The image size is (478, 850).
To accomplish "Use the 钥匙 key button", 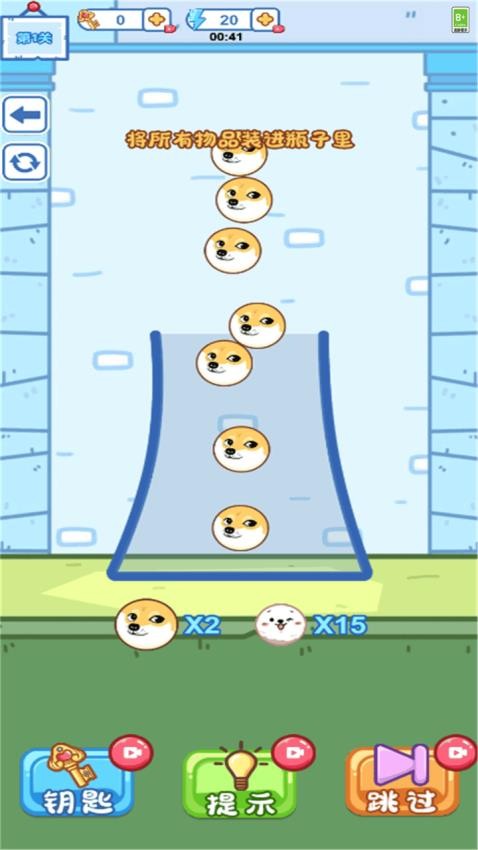I will [76, 781].
